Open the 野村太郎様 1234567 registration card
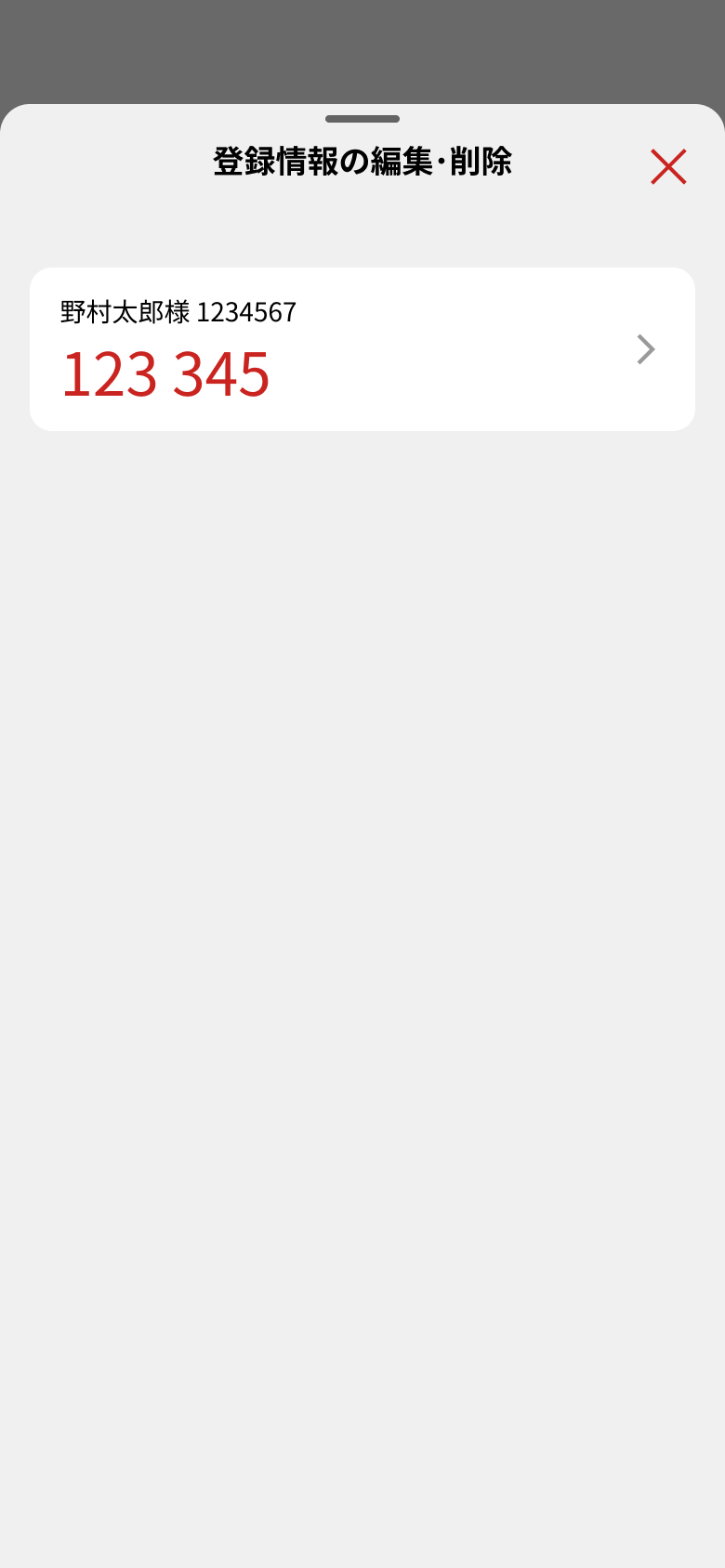 click(x=362, y=349)
